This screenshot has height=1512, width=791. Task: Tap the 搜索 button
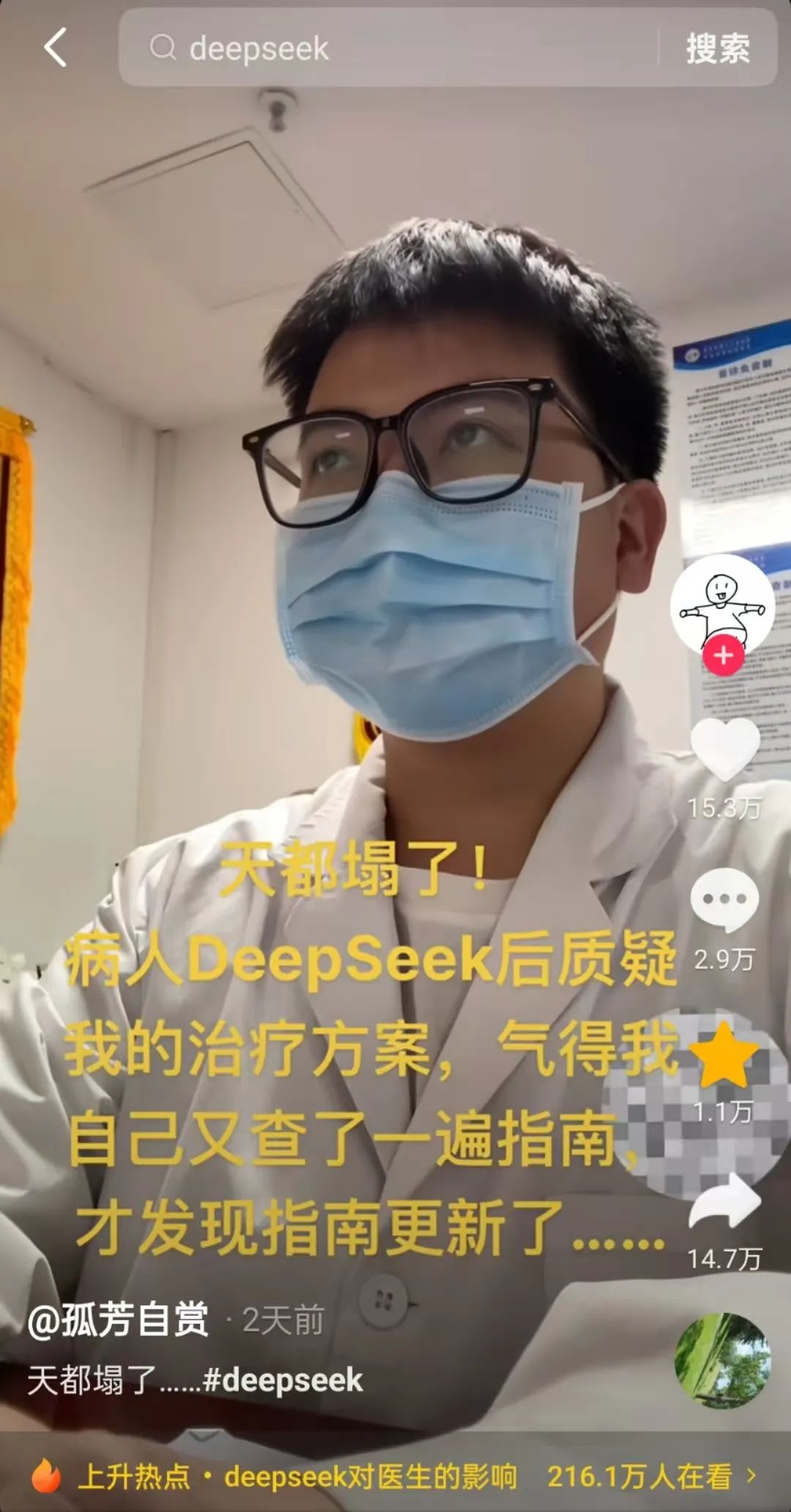717,48
